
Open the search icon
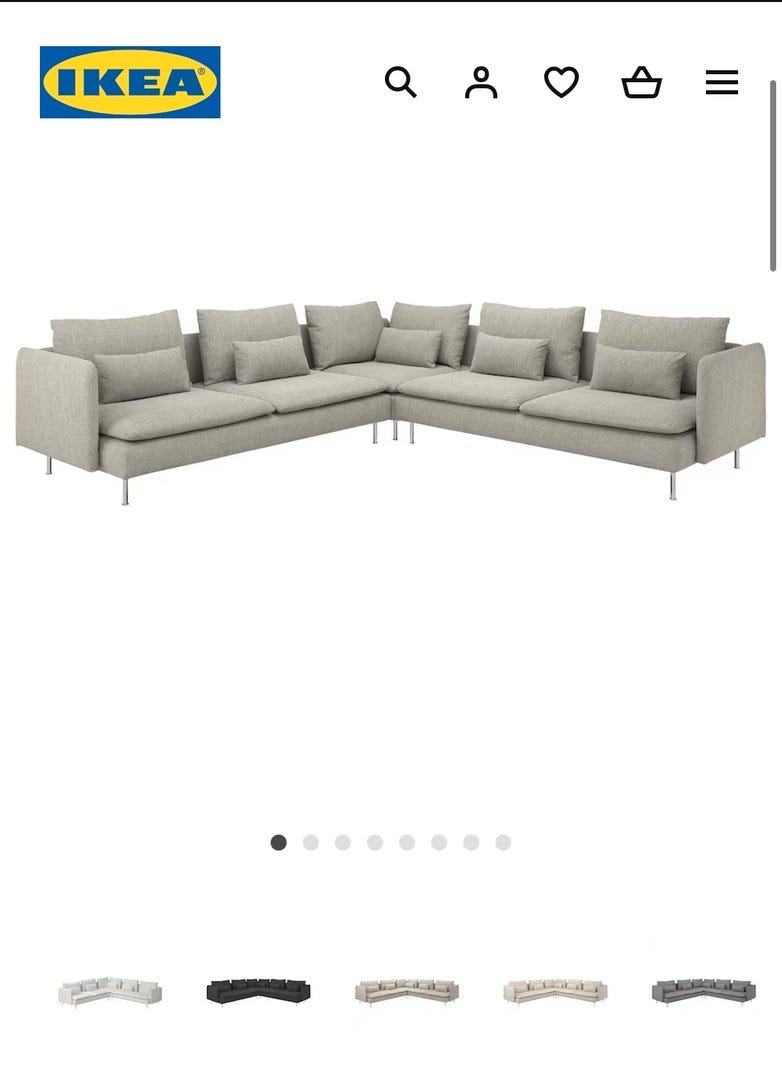point(400,82)
